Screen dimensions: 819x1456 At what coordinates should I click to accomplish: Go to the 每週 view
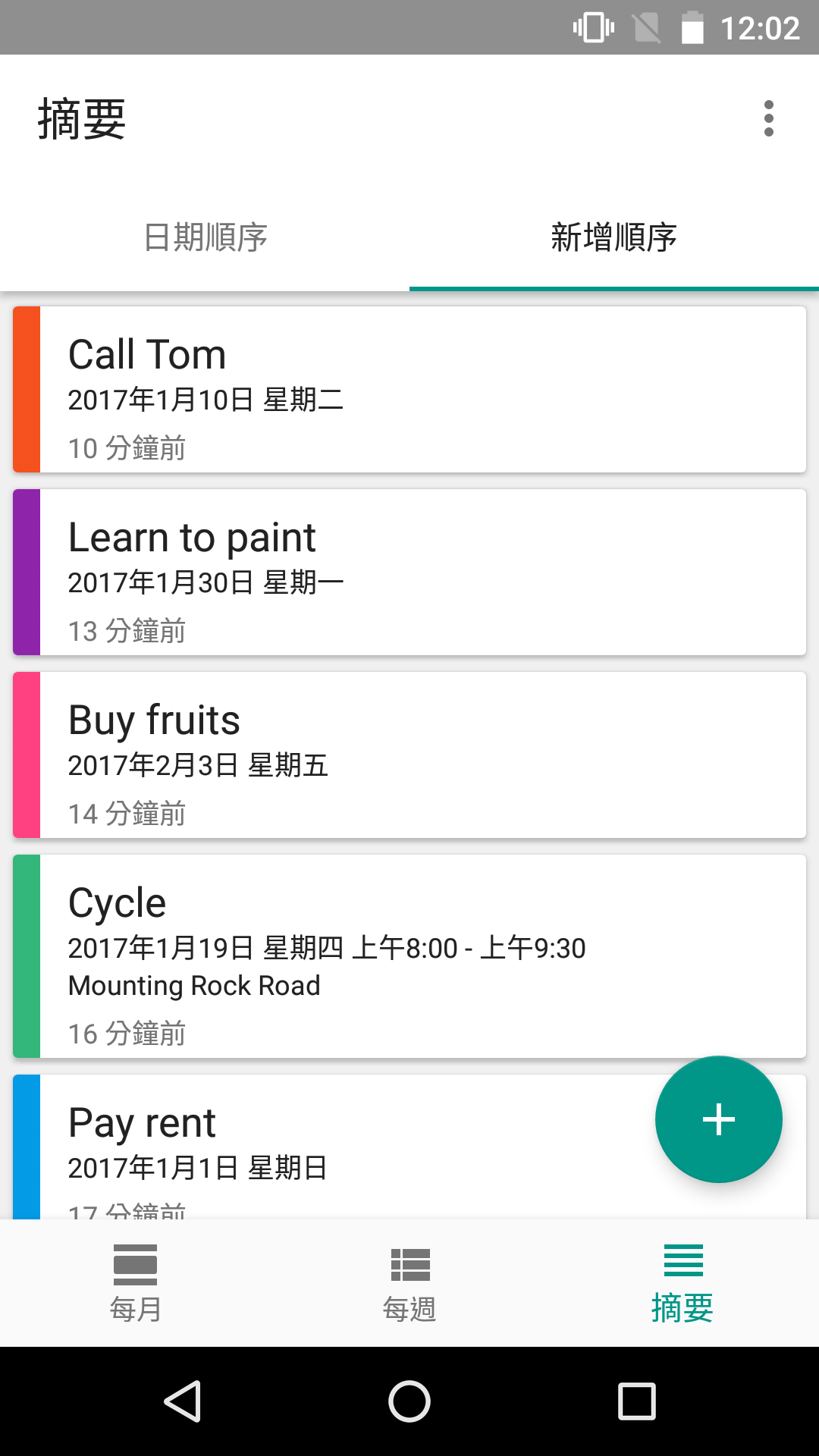[x=409, y=1283]
